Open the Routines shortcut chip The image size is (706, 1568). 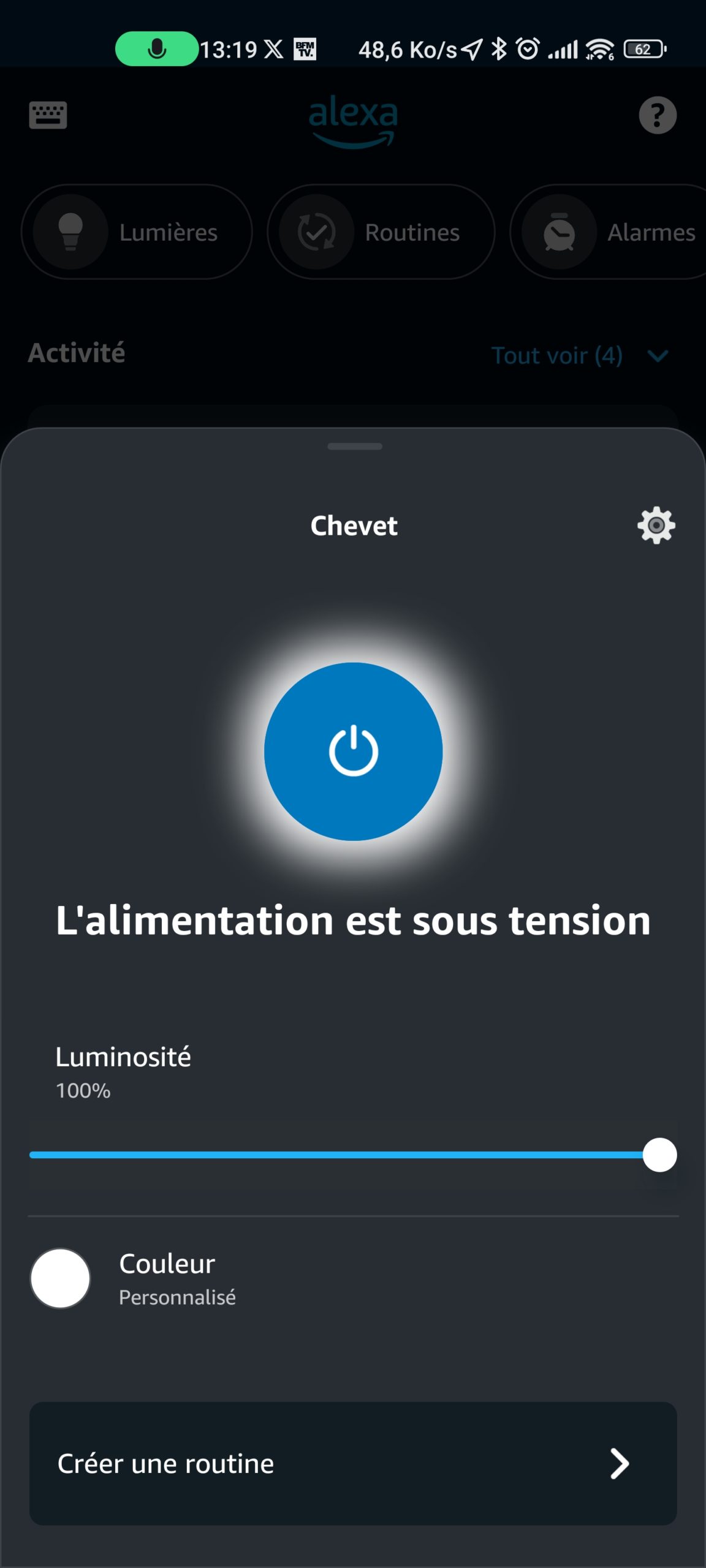[x=381, y=232]
